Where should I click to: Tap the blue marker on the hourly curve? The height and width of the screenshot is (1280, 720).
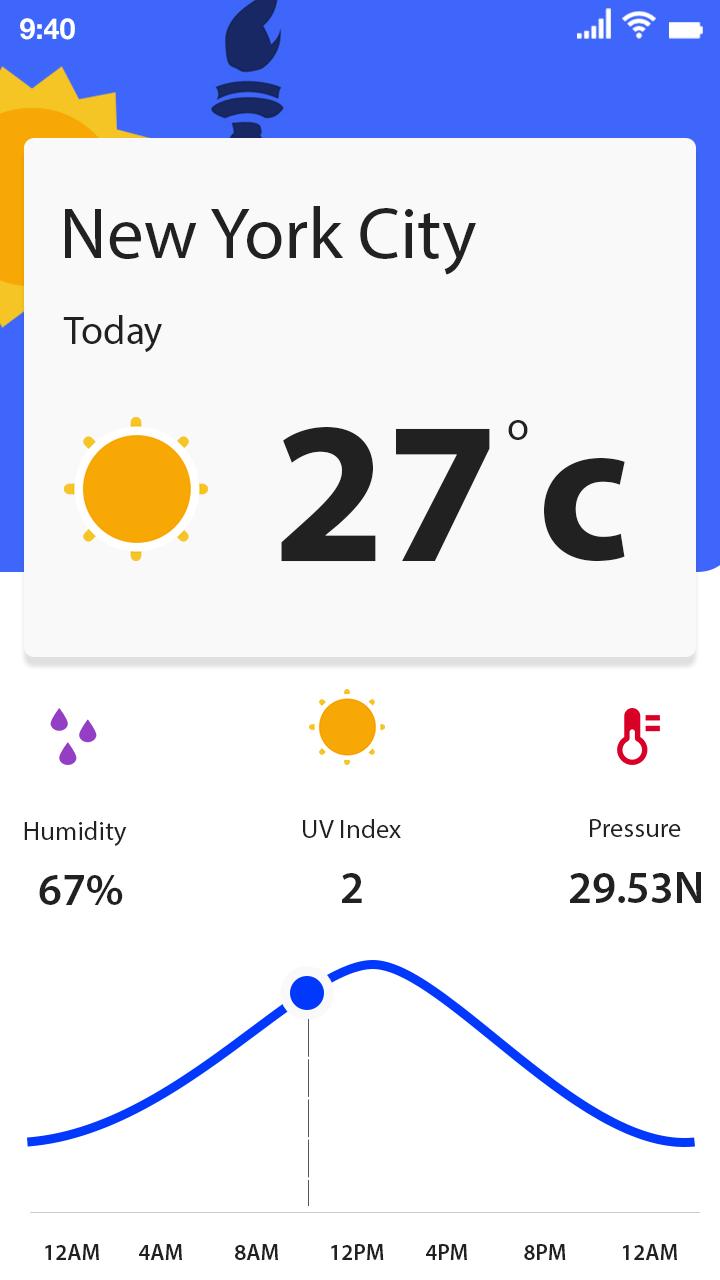click(x=307, y=993)
